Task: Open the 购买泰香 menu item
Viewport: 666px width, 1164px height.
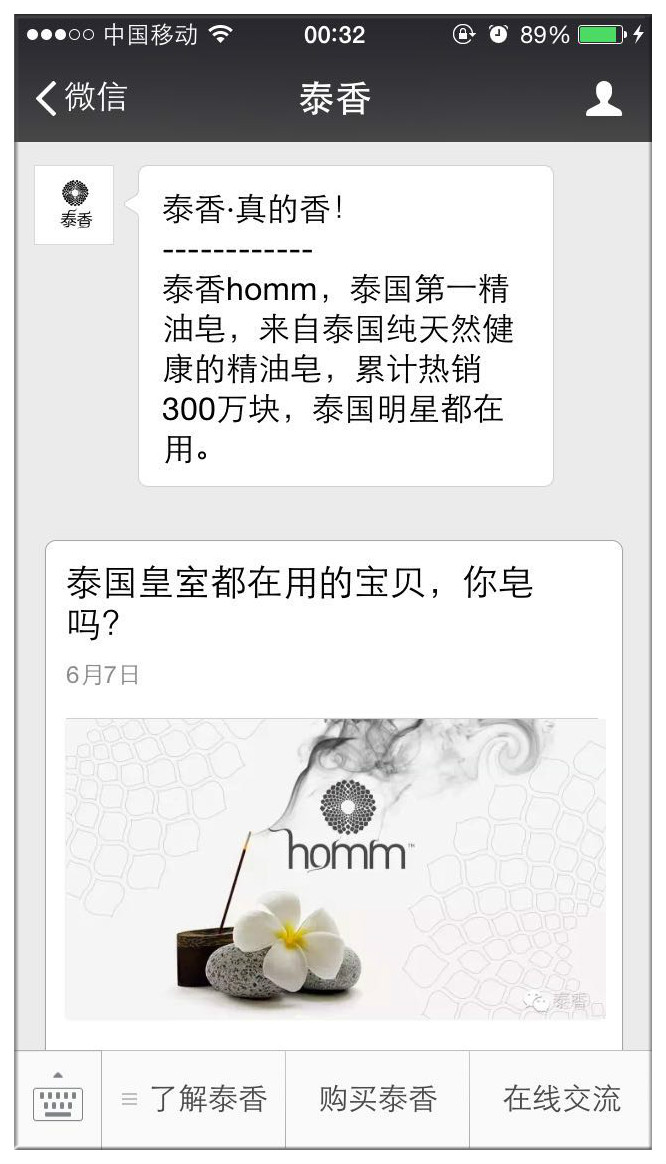Action: coord(378,1099)
